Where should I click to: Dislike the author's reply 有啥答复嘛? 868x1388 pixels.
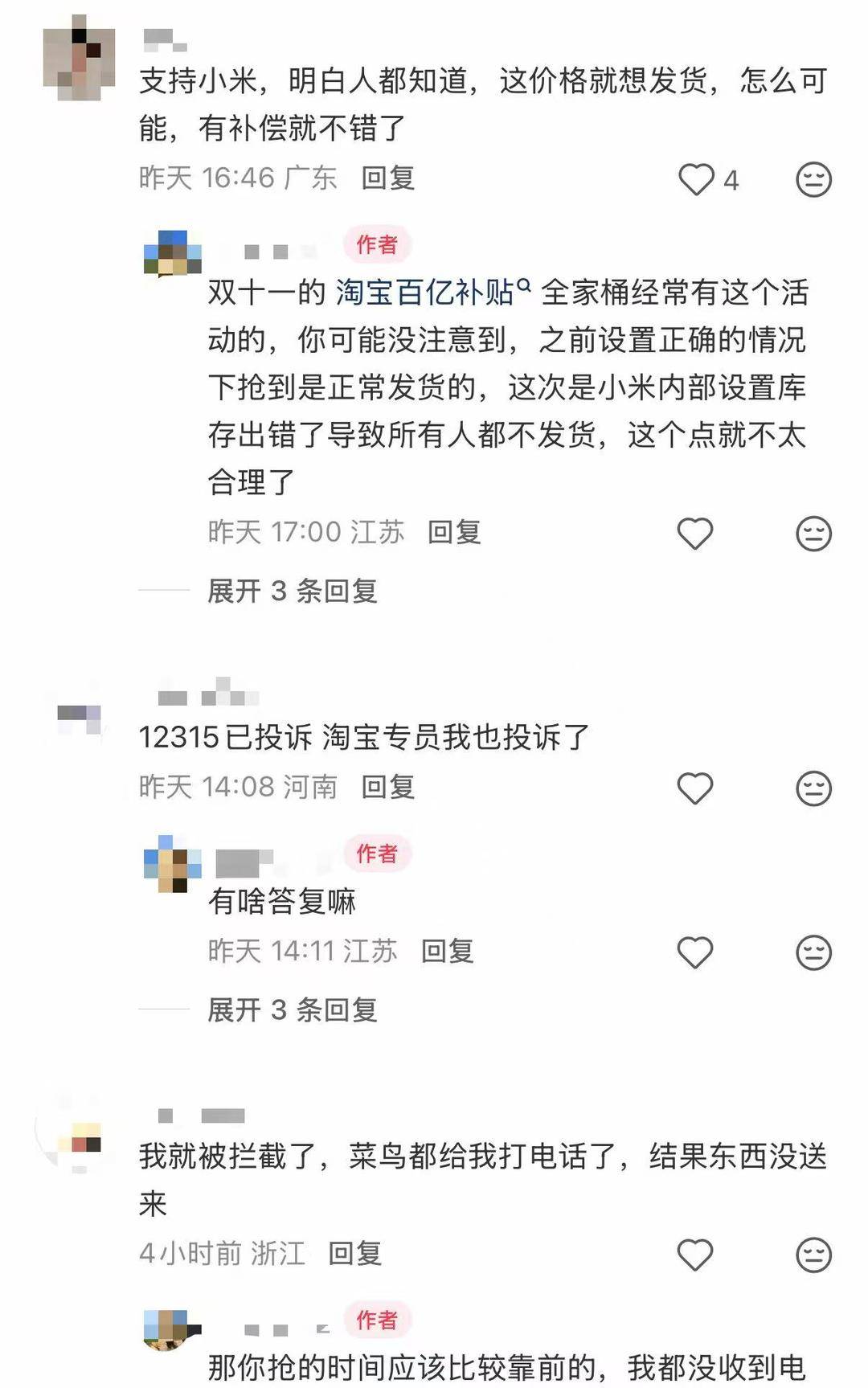click(813, 952)
